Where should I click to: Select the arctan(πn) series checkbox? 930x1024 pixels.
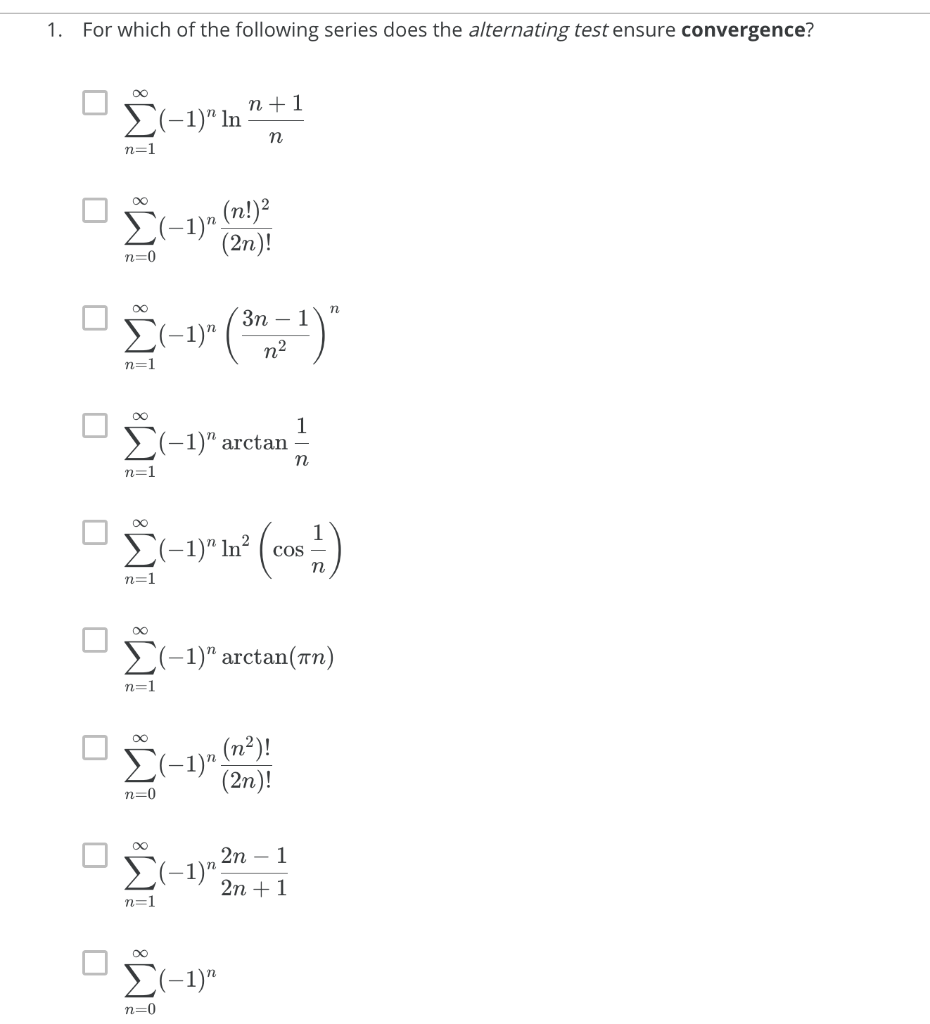(93, 638)
